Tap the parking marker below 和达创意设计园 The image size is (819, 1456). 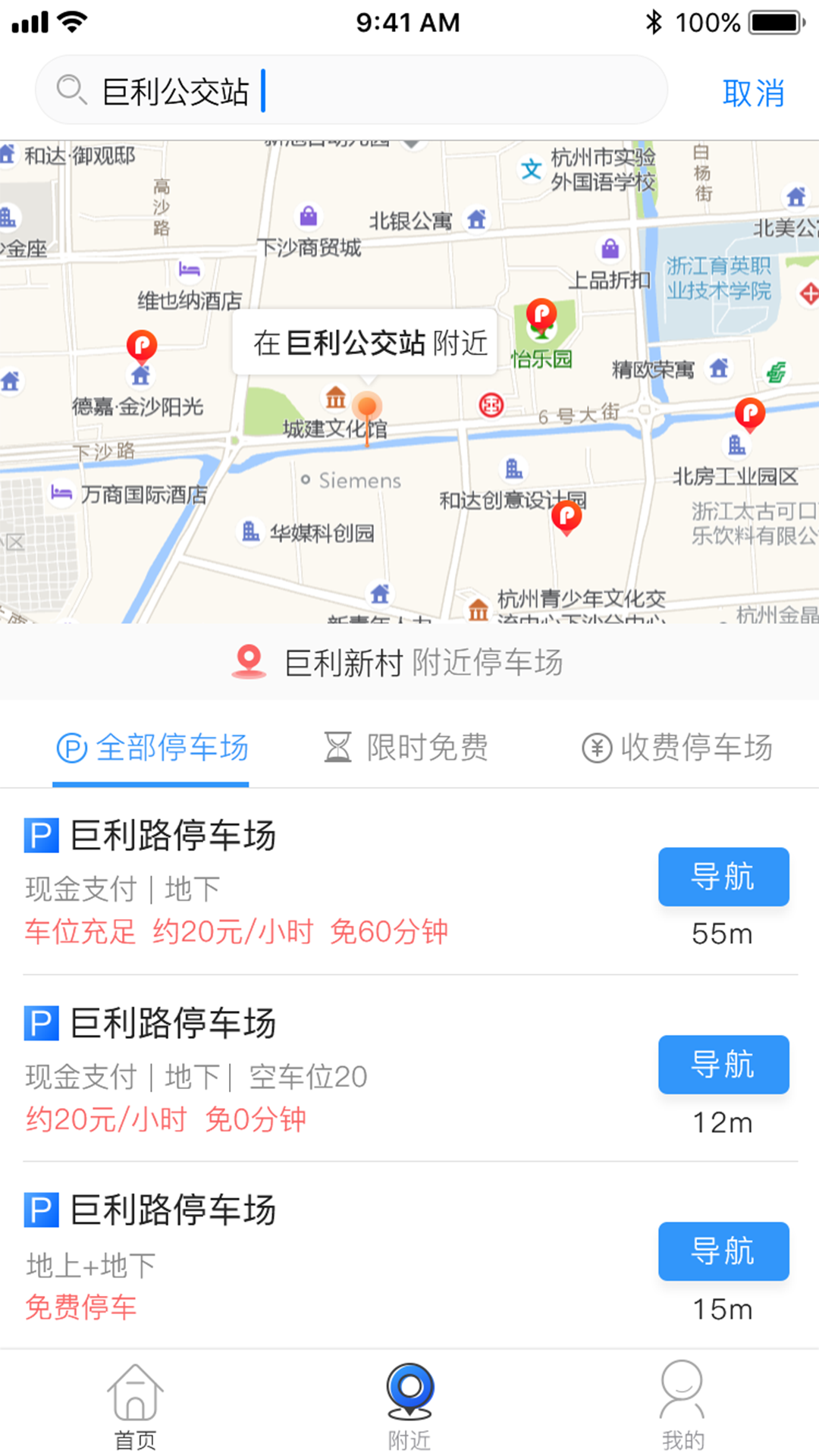click(x=566, y=516)
